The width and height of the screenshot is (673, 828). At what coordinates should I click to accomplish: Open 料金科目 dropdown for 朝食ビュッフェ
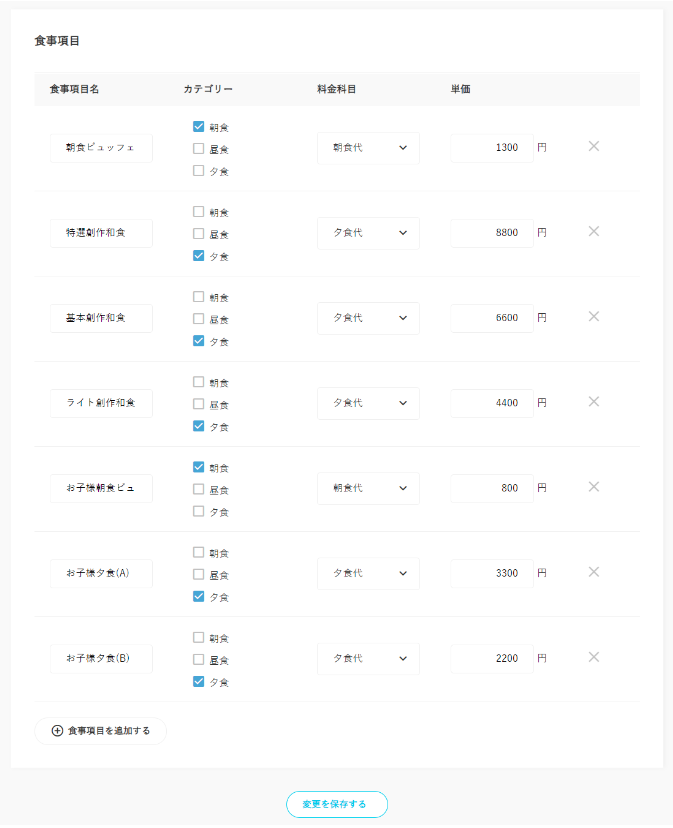point(368,148)
